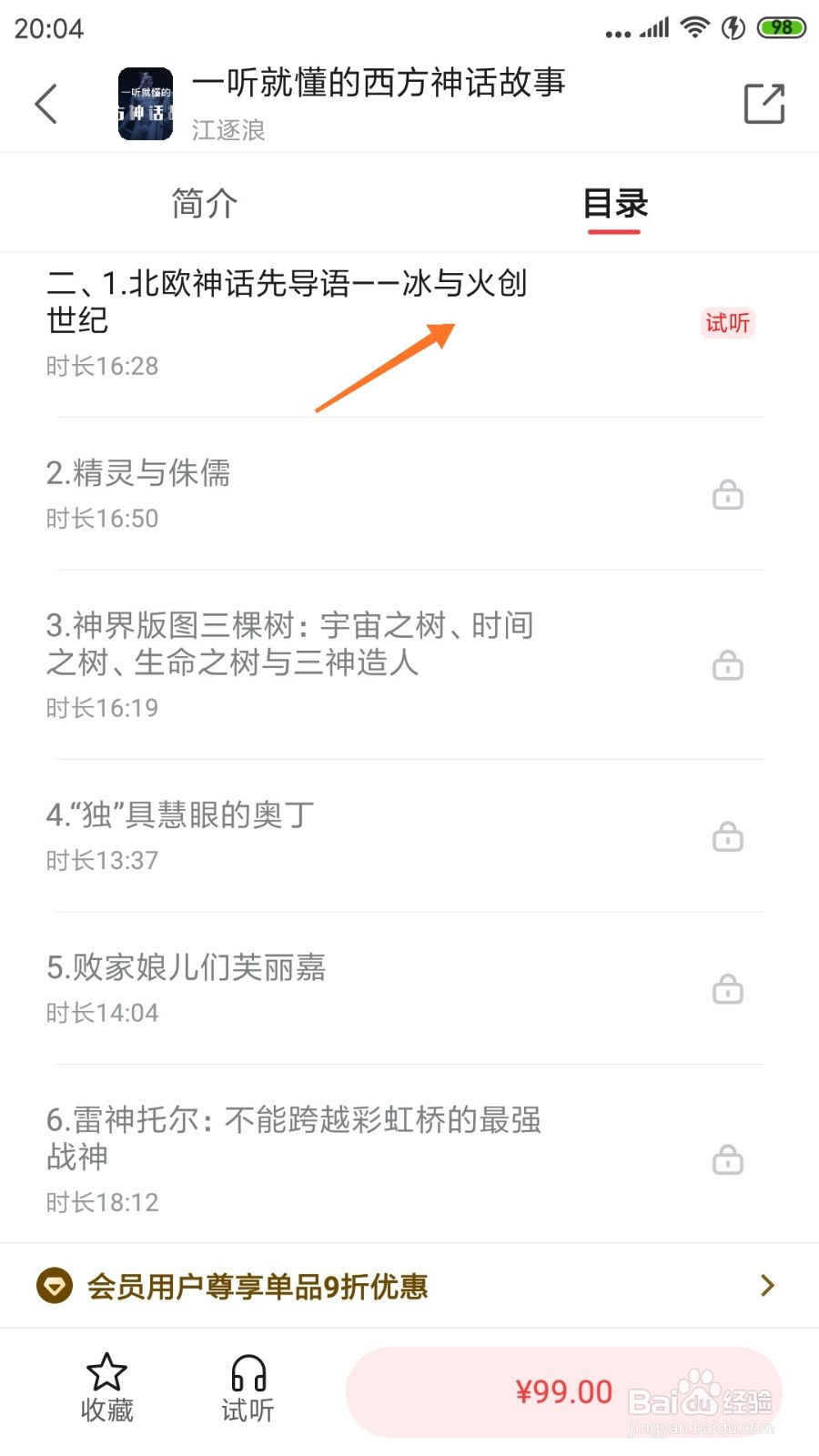Switch to the 简介 tab
819x1456 pixels.
[x=204, y=203]
